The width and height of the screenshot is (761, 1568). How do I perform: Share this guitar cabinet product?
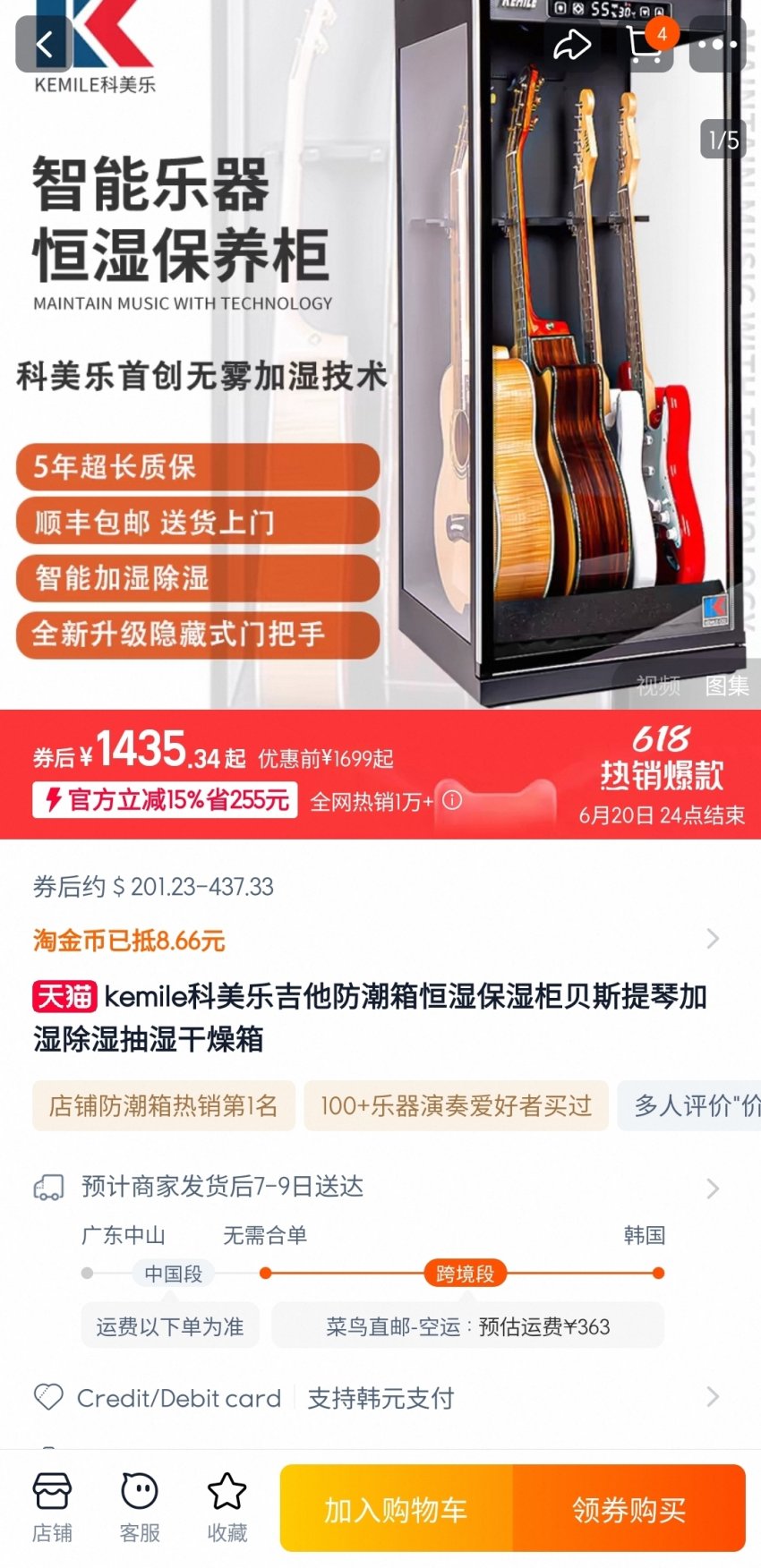(572, 44)
